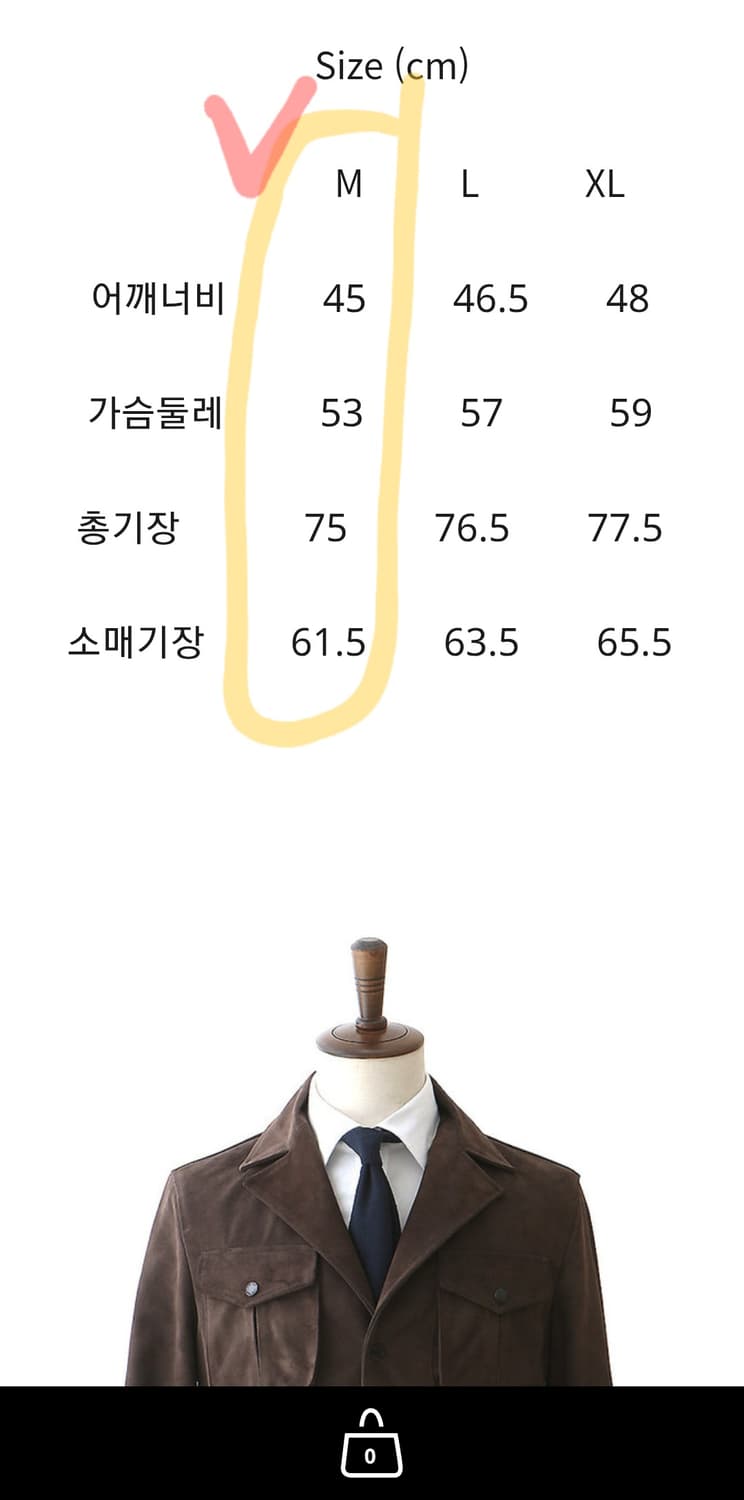The width and height of the screenshot is (744, 1500).
Task: Select the value 45 under M
Action: coord(345,297)
